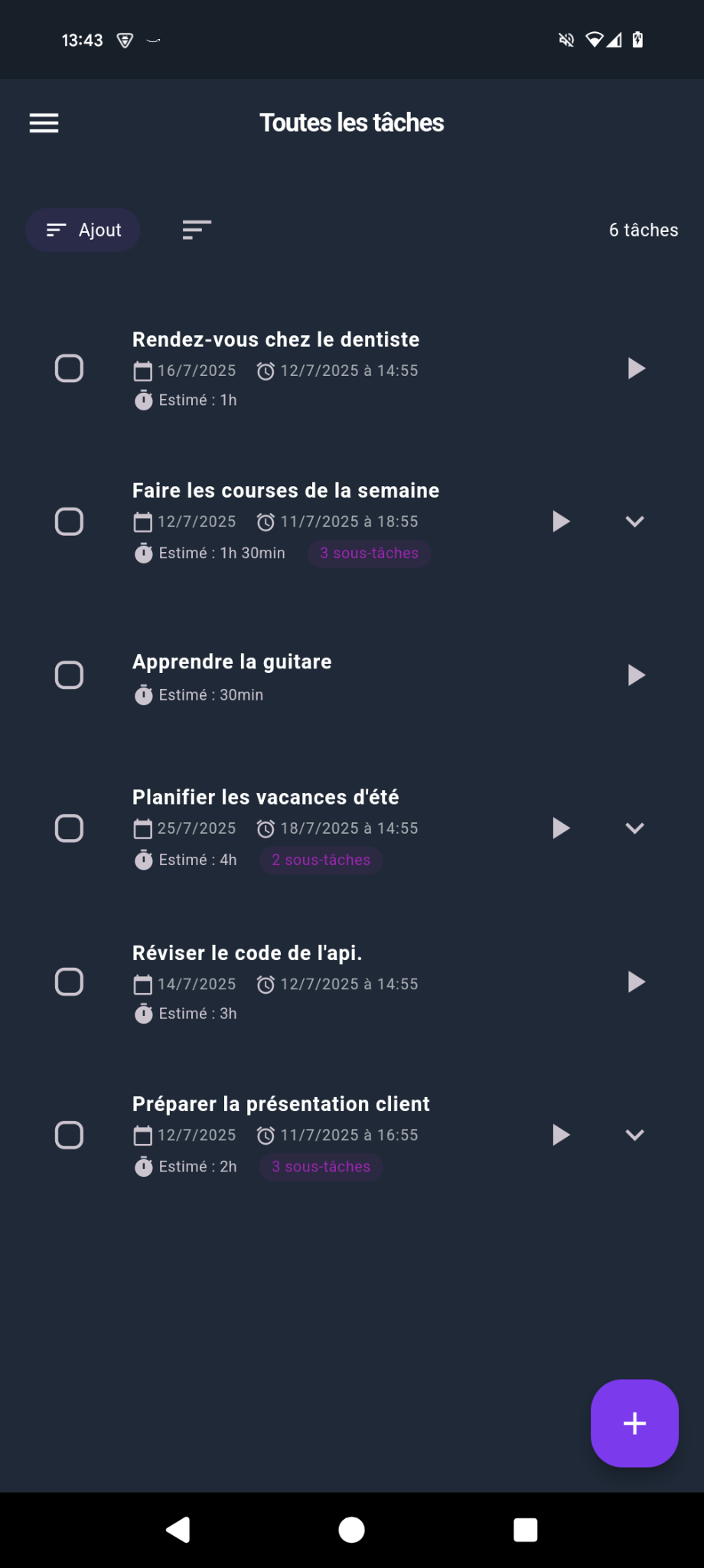Start the timer for Réviser le code de l'api
Screen dimensions: 704x1568
coord(635,983)
